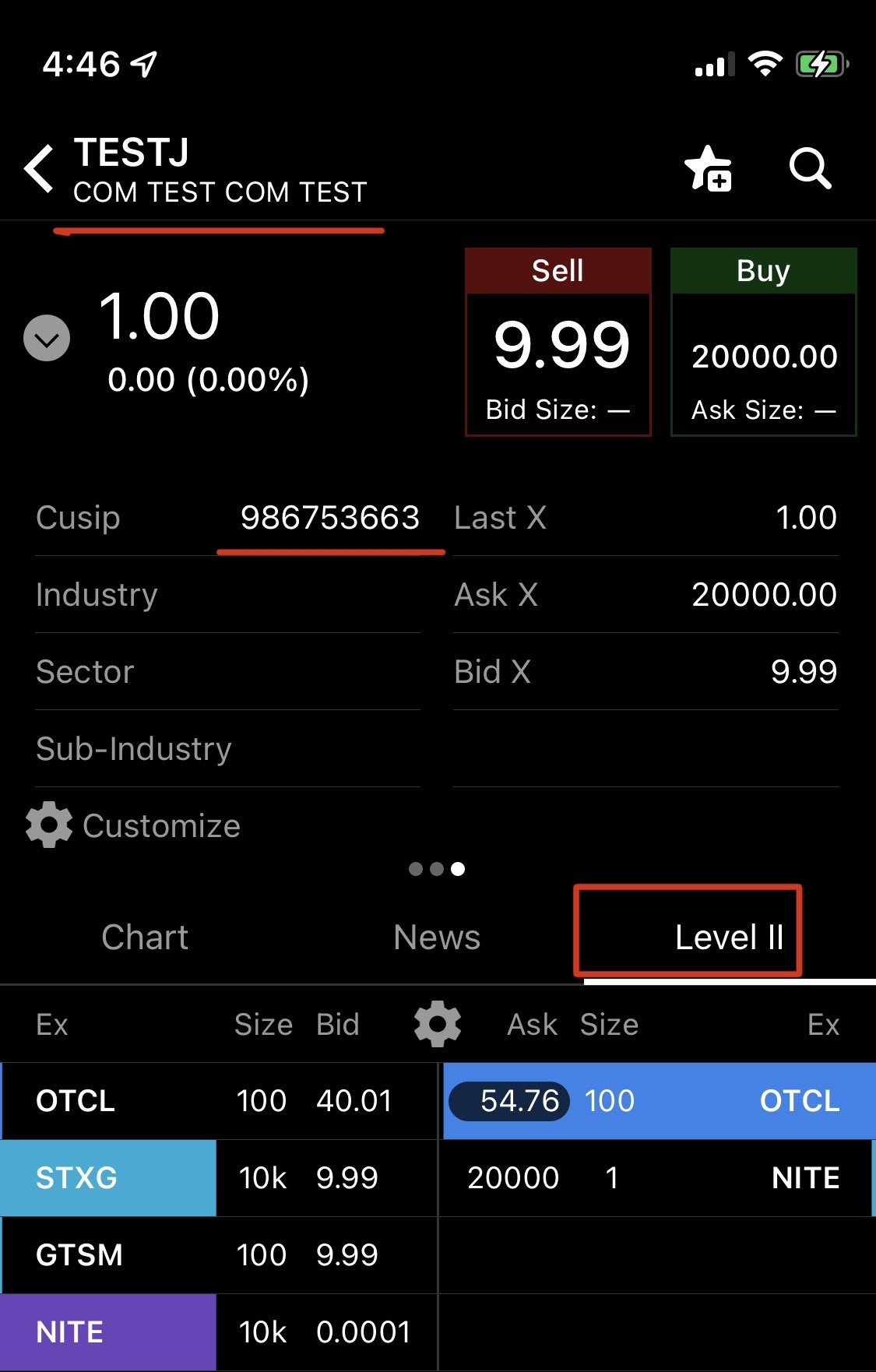The width and height of the screenshot is (876, 1372).
Task: Select the NITE bid at 0.0001
Action: tap(218, 1332)
